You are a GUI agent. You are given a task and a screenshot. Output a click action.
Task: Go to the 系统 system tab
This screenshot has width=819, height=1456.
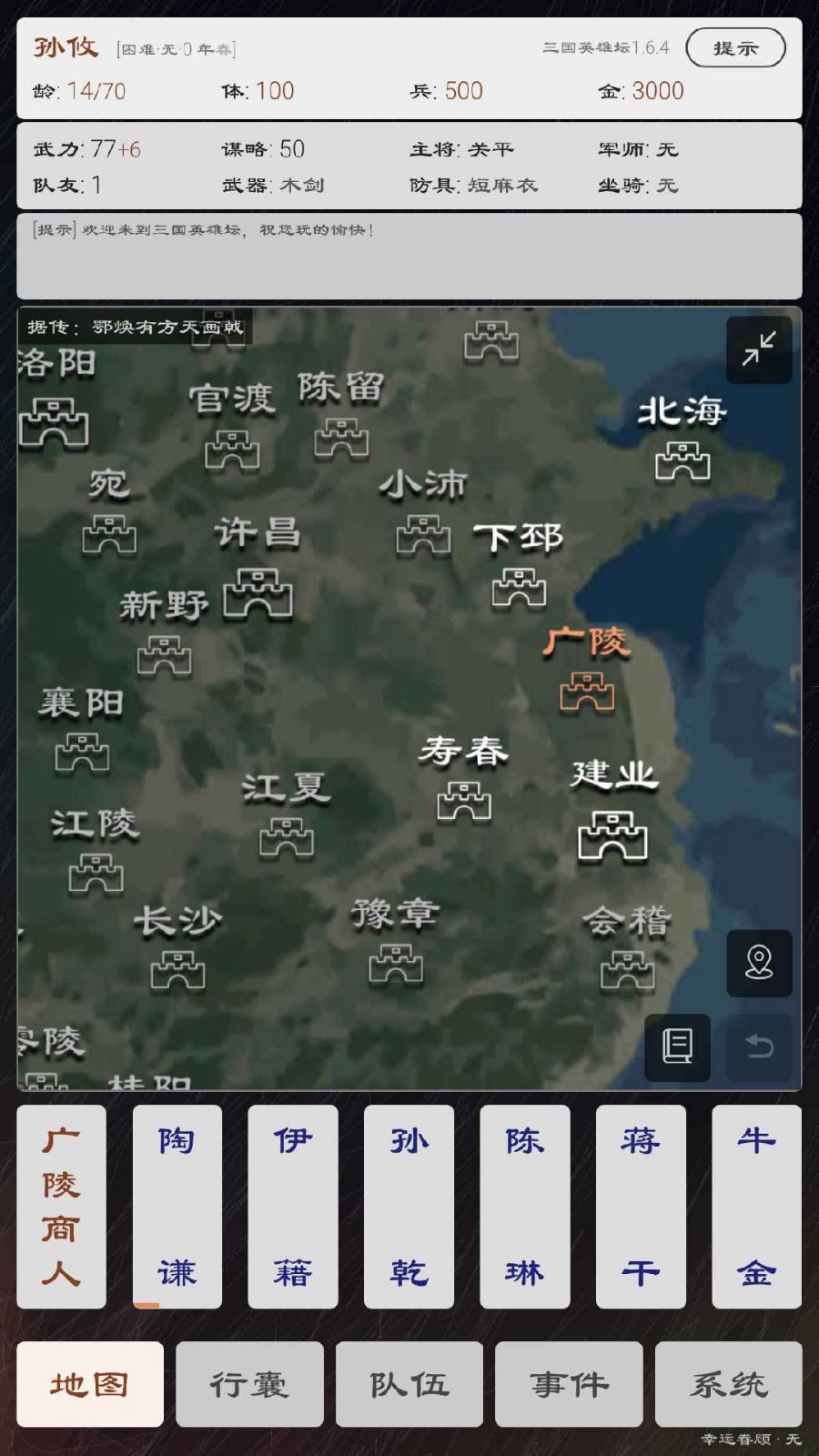[x=728, y=1384]
